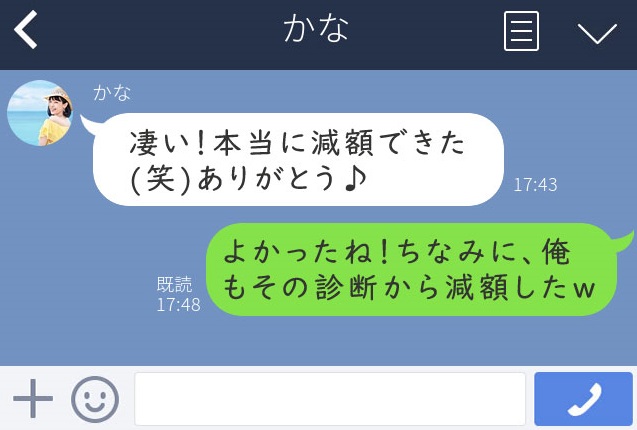Start a voice call with かな
The width and height of the screenshot is (637, 430).
pyautogui.click(x=583, y=399)
